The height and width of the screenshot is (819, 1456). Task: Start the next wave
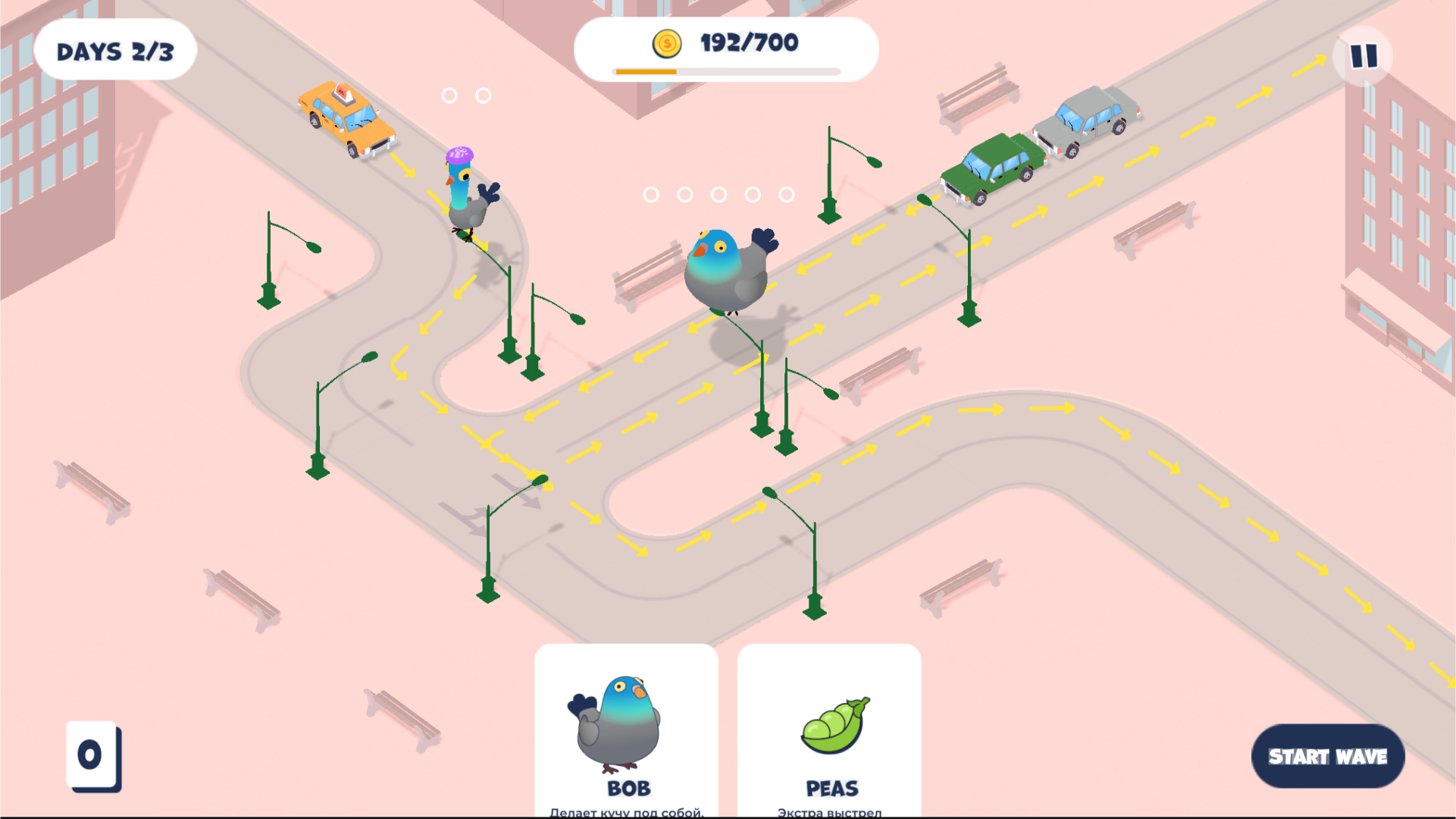1327,756
